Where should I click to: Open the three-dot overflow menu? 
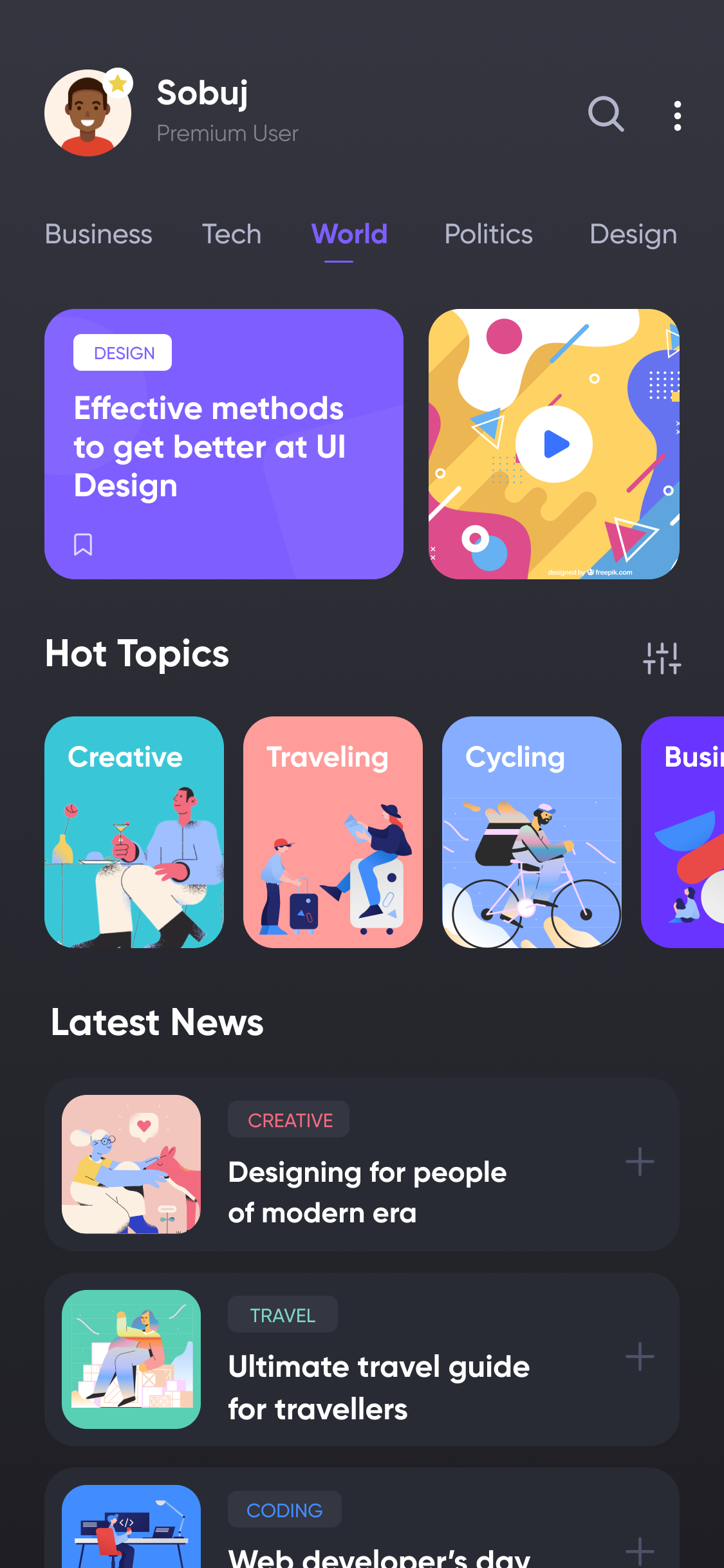click(x=678, y=114)
